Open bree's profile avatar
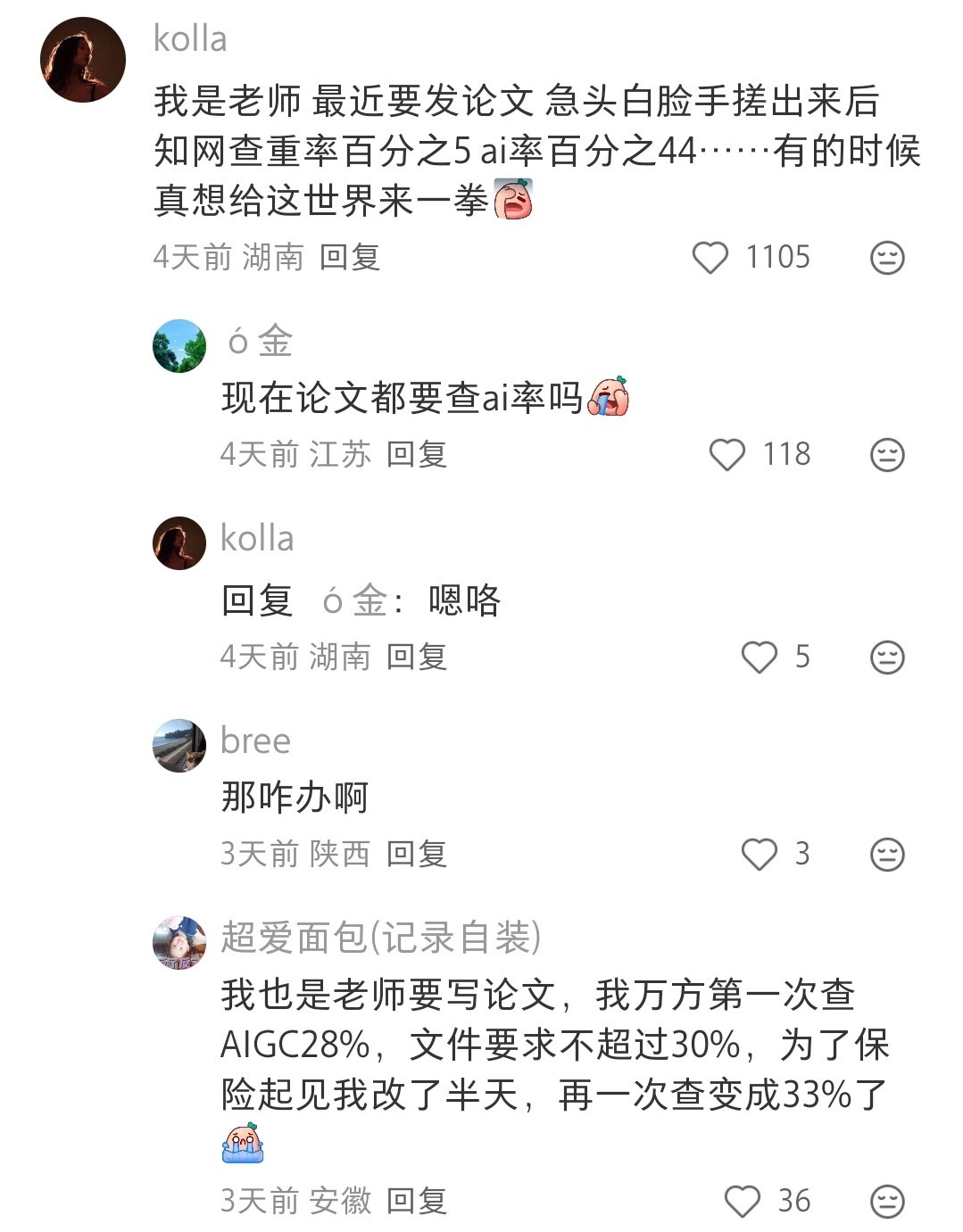Viewport: 963px width, 1232px height. pos(179,745)
